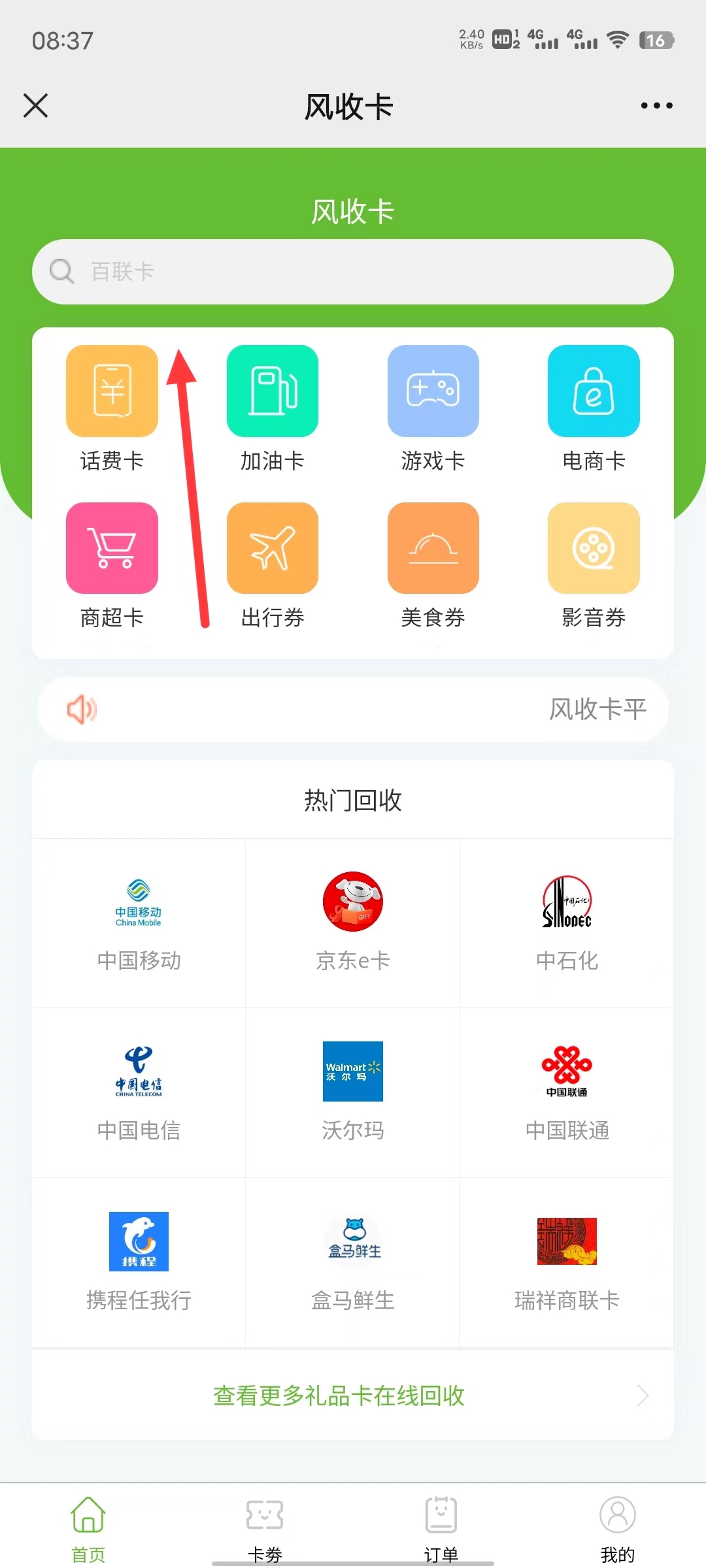Open the 出行券 airplane voucher icon
Image resolution: width=706 pixels, height=1568 pixels.
pos(272,547)
